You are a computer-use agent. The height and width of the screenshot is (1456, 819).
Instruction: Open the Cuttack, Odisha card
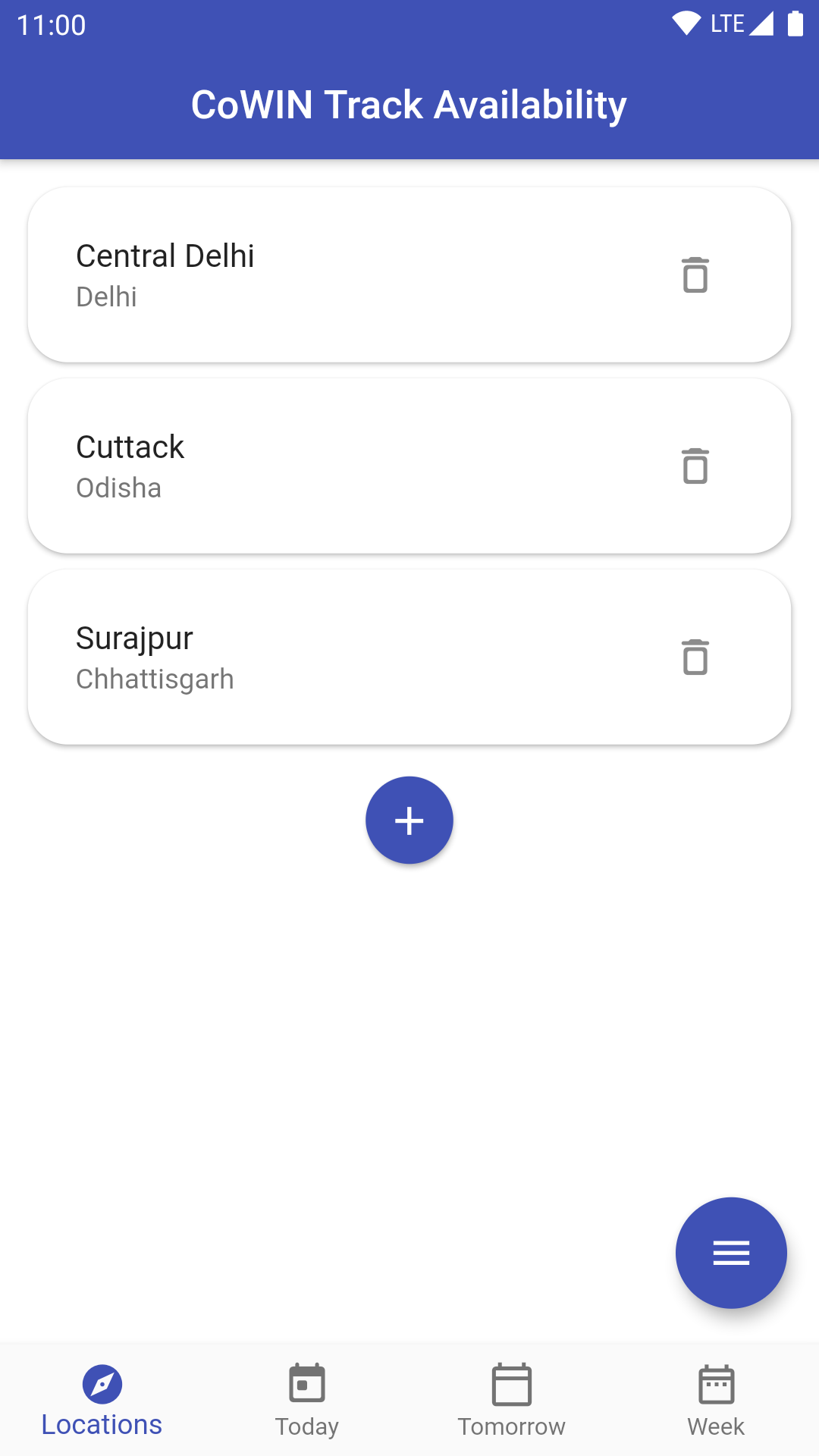tap(409, 466)
